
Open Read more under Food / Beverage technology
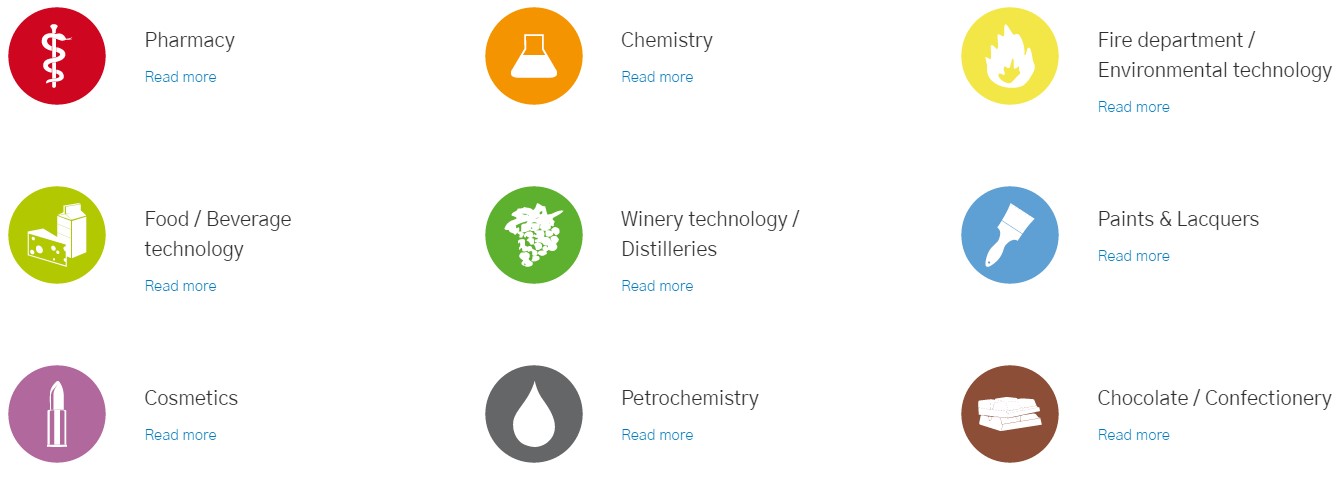[180, 286]
